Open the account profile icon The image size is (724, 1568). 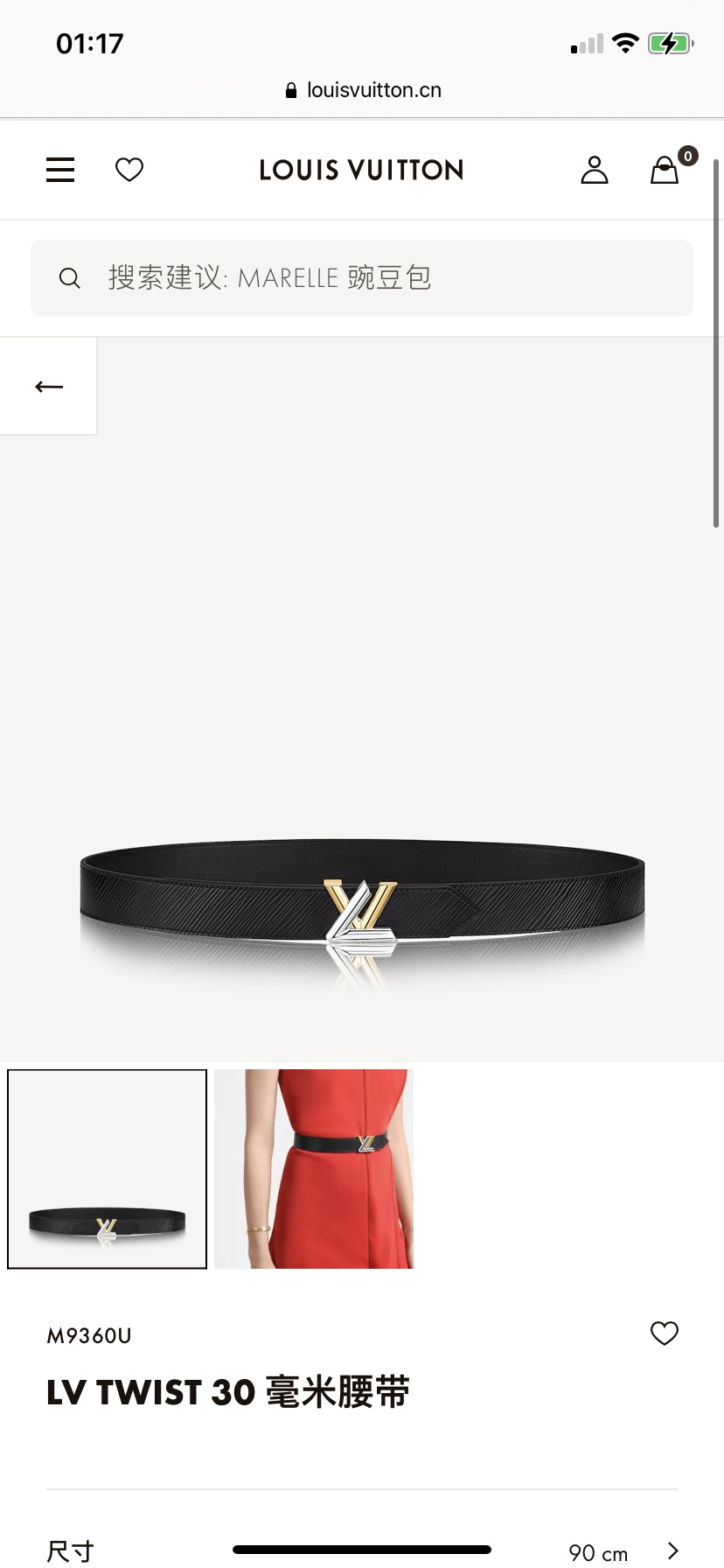(x=595, y=170)
